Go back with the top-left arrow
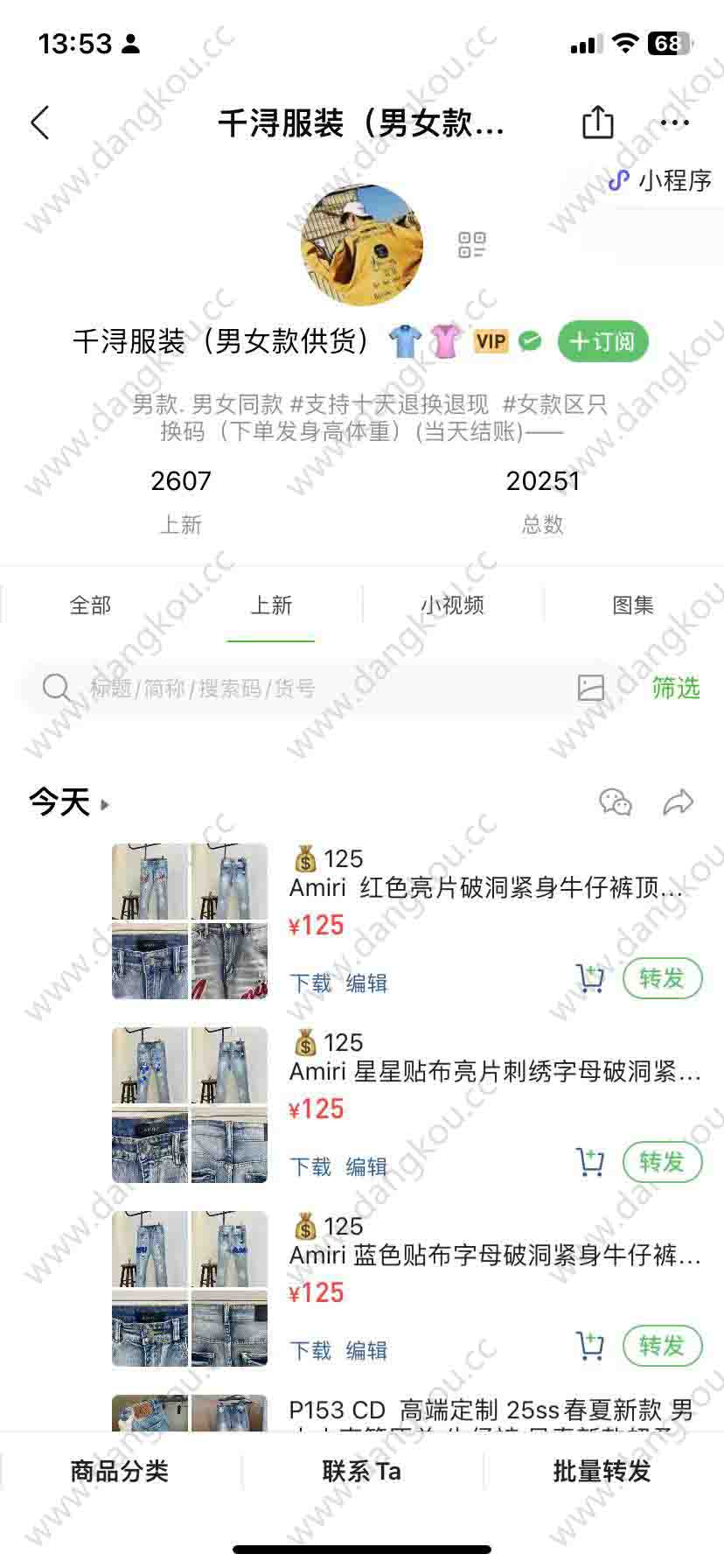 click(40, 123)
